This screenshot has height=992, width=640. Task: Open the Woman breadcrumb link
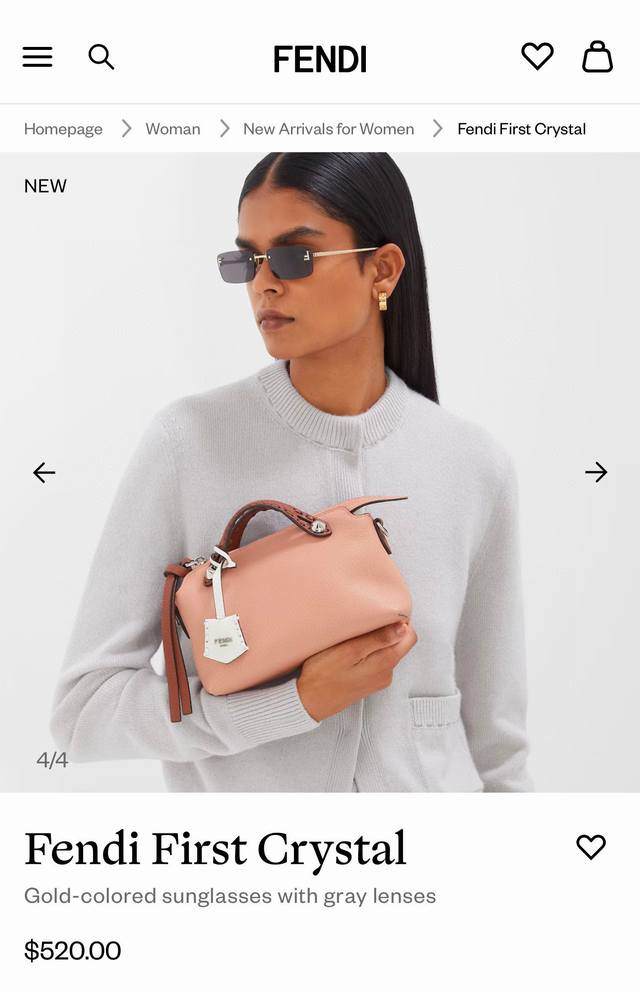coord(172,129)
